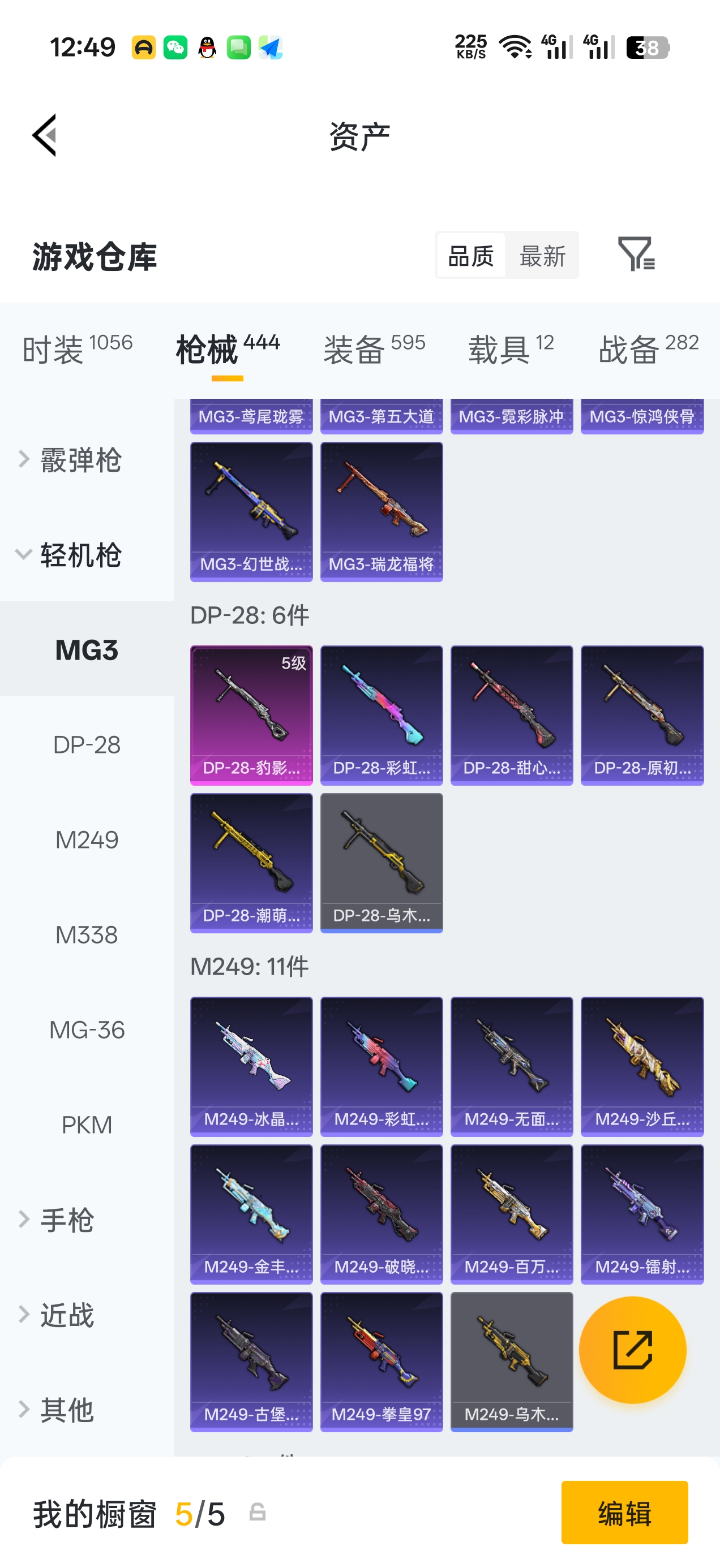Tap the 编辑 button for 我的橱窗
The width and height of the screenshot is (720, 1568).
coord(624,1513)
